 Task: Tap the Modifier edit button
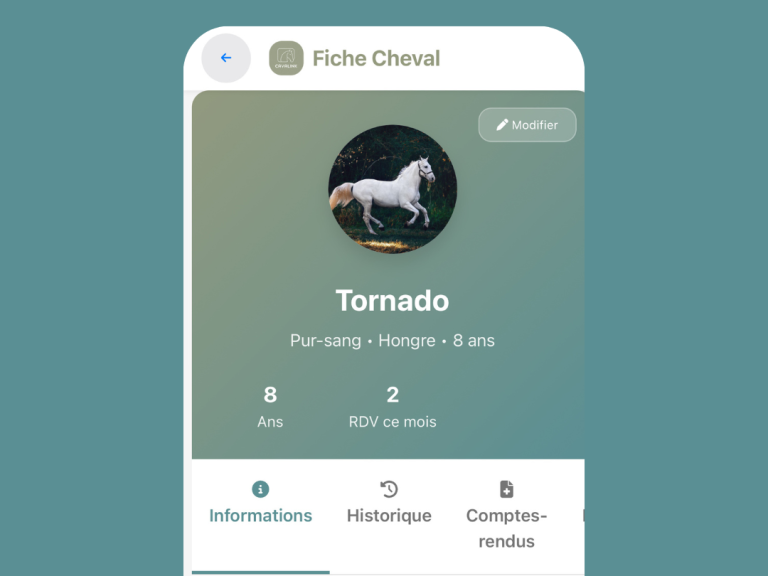527,125
